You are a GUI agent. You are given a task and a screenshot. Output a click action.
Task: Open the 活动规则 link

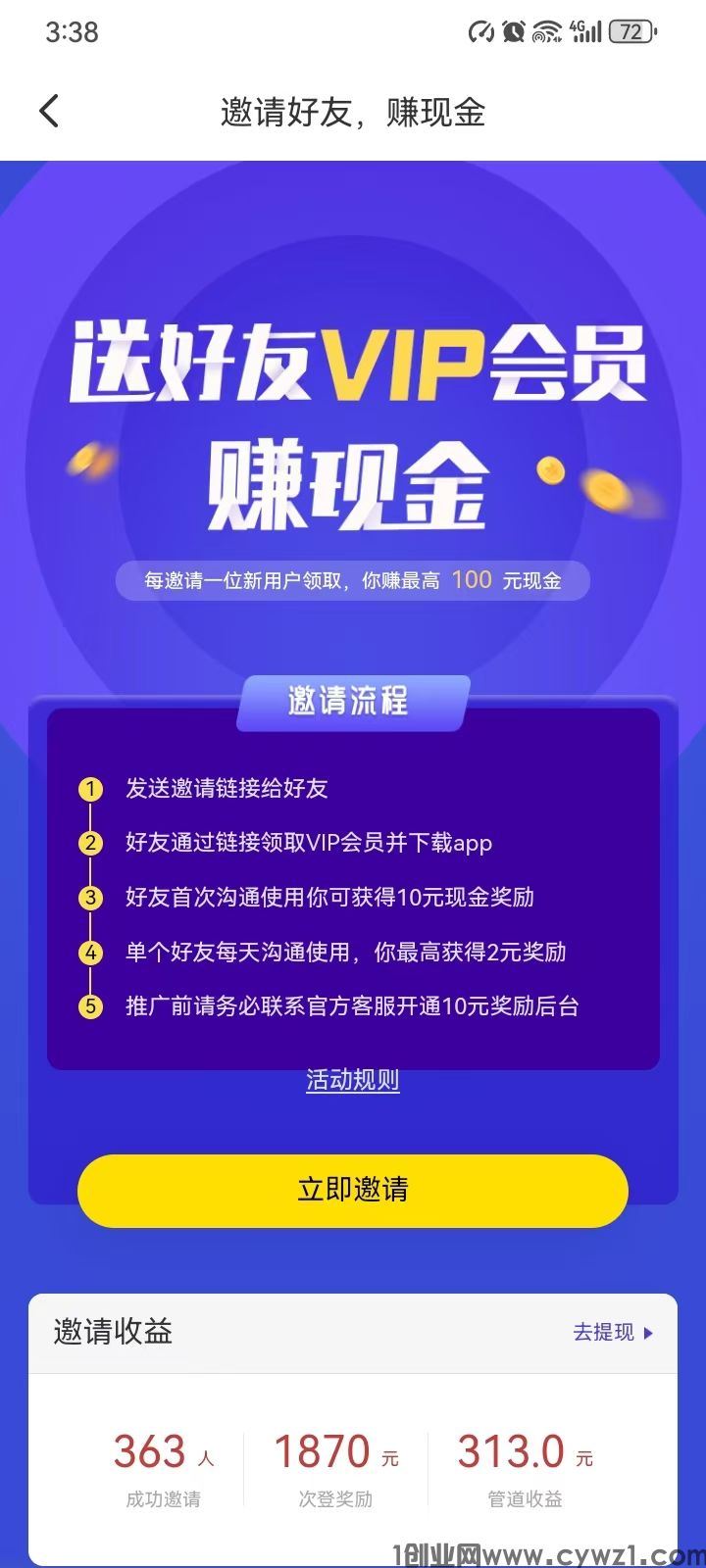click(352, 1080)
